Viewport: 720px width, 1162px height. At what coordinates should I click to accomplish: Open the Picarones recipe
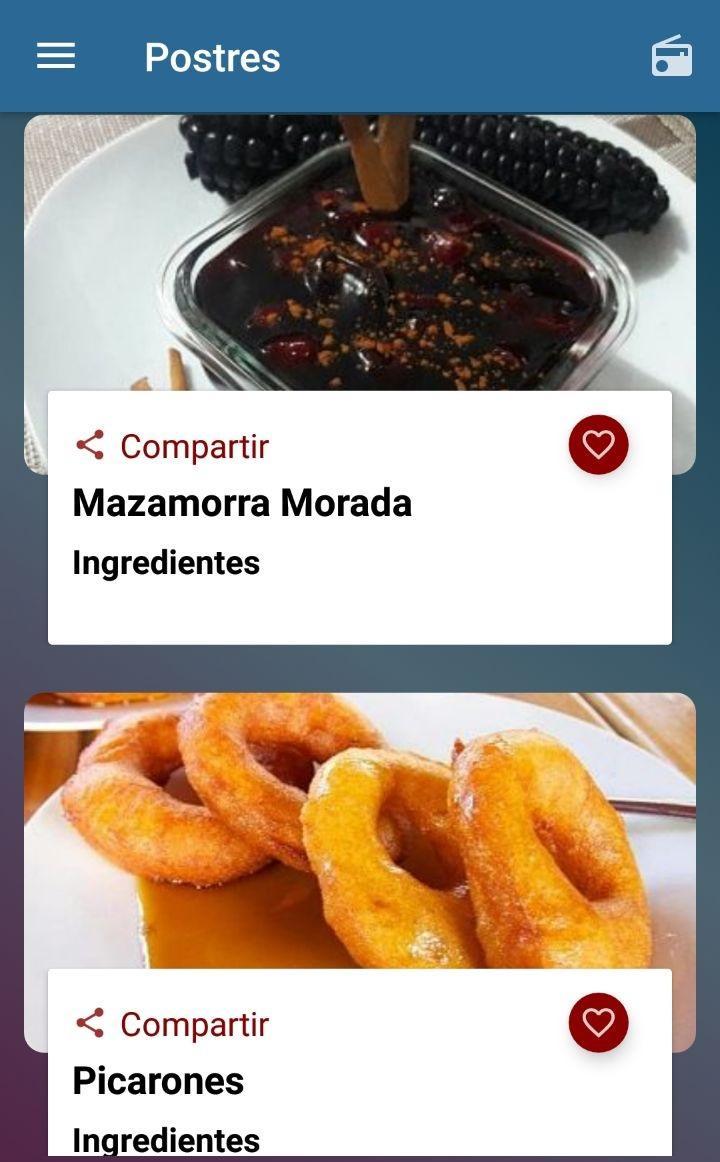(158, 1081)
